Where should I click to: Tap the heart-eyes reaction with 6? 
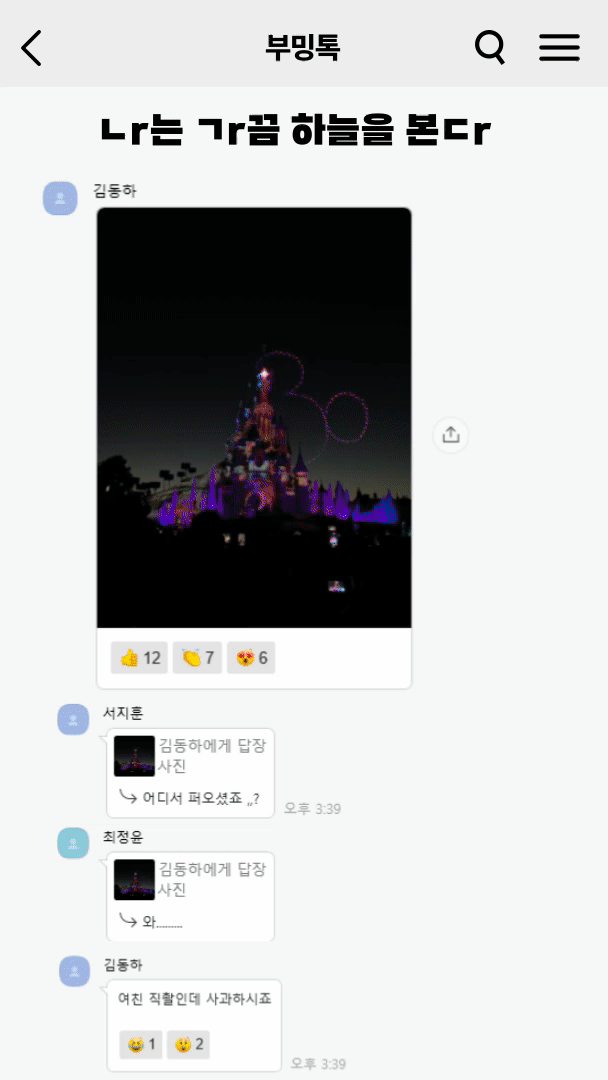point(252,658)
